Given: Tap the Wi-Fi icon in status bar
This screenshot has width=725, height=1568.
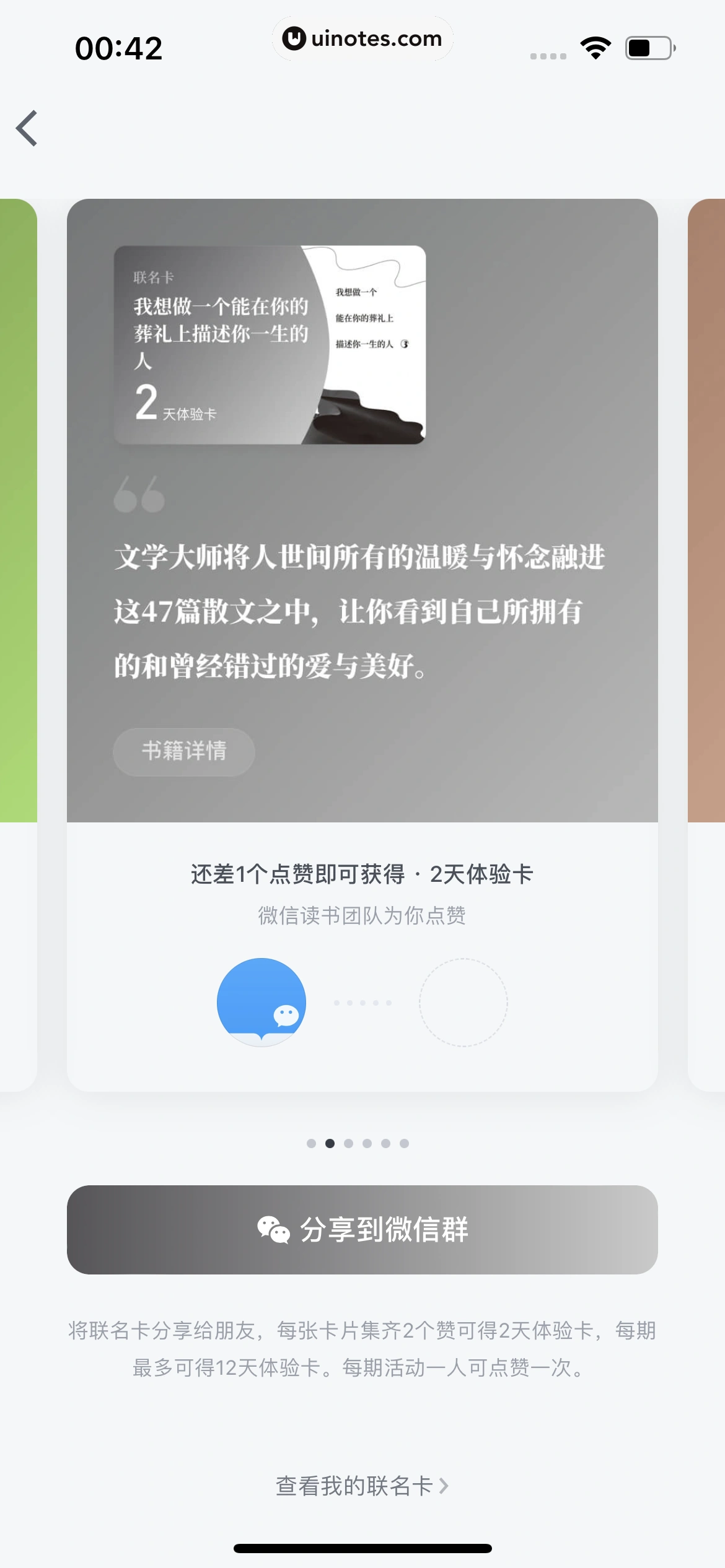Looking at the screenshot, I should click(594, 46).
